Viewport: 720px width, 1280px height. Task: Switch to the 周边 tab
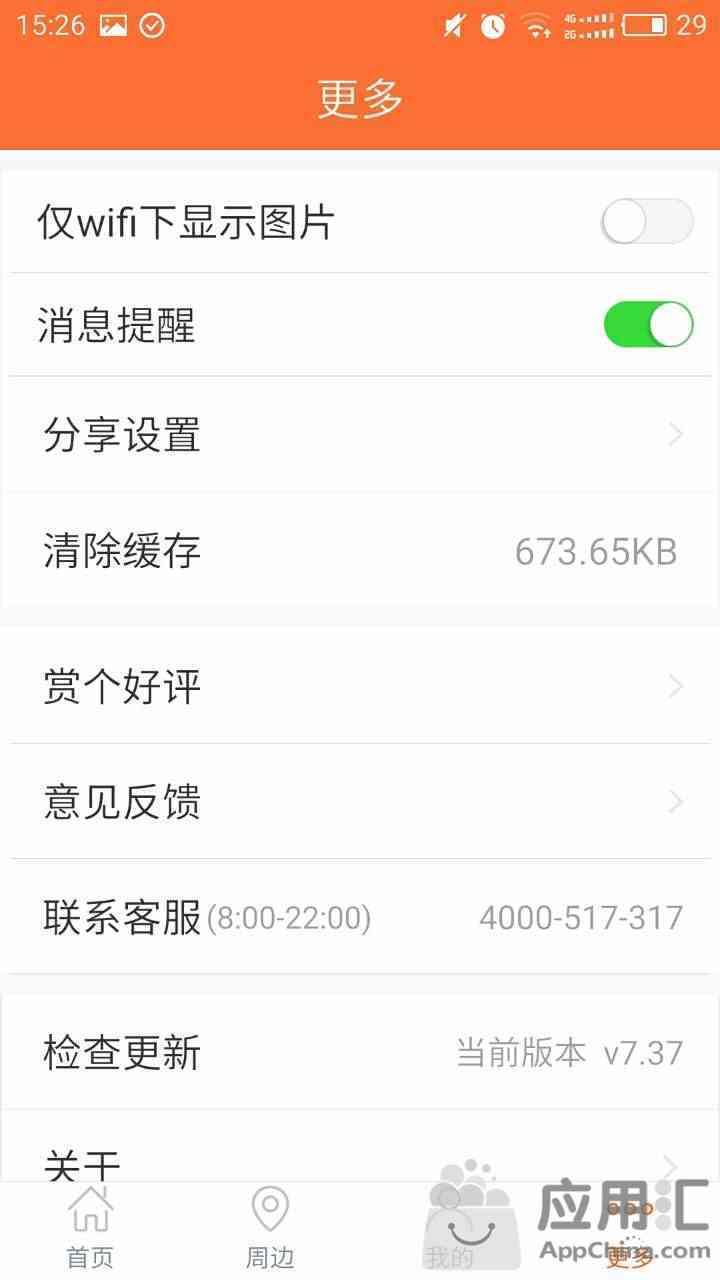click(270, 1230)
